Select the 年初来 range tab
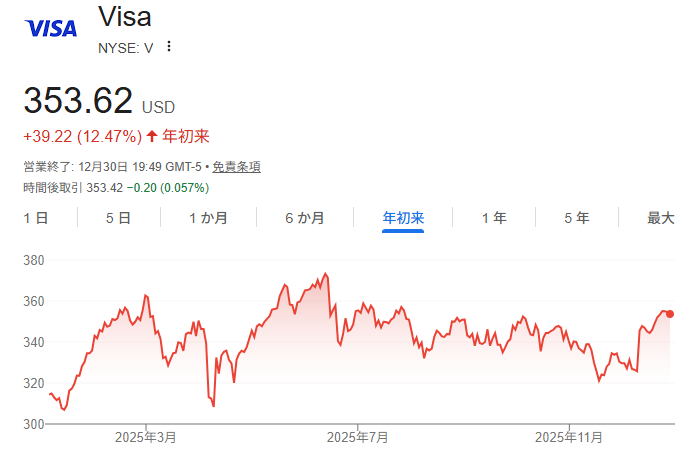This screenshot has height=451, width=685. (x=404, y=218)
